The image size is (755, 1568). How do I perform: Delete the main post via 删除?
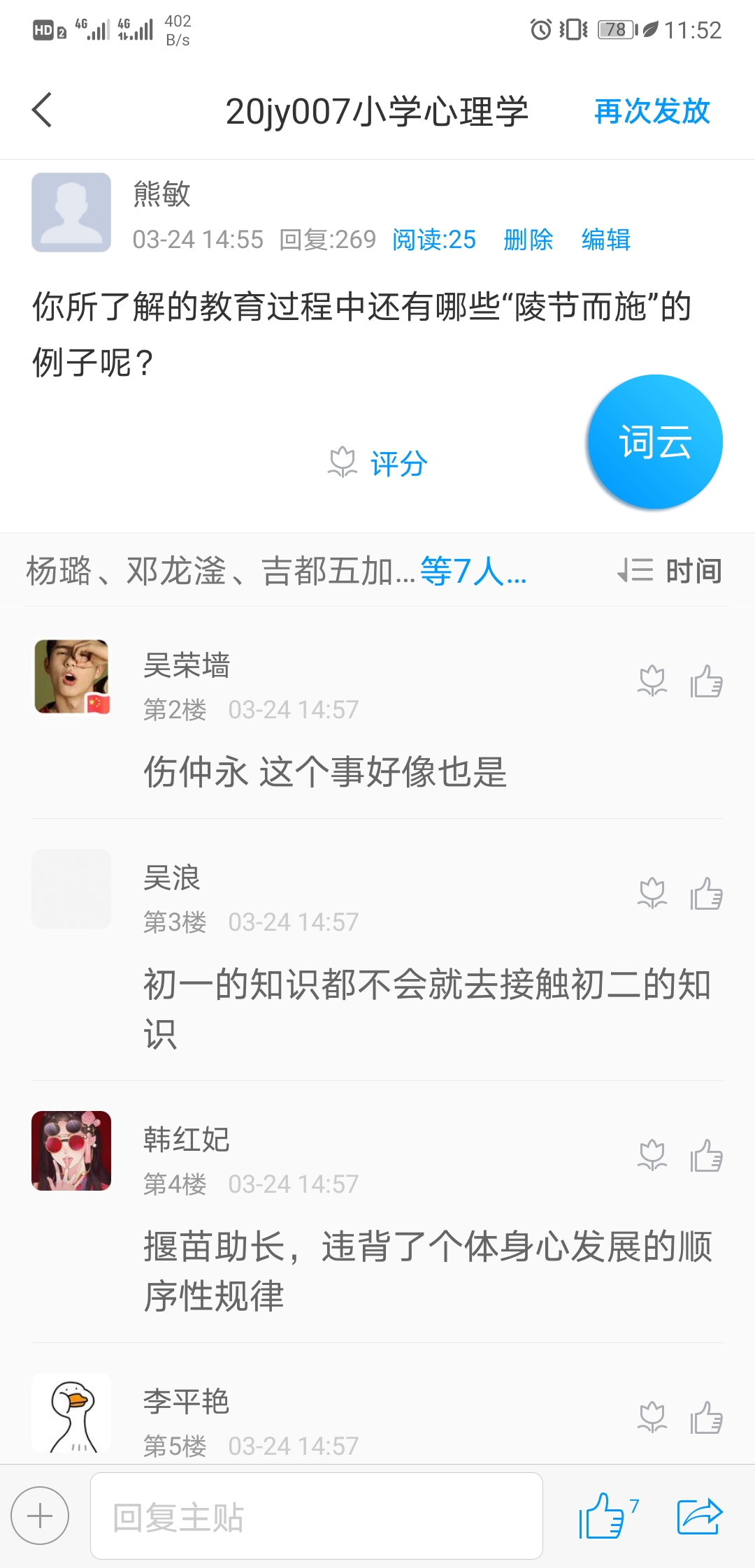click(528, 240)
